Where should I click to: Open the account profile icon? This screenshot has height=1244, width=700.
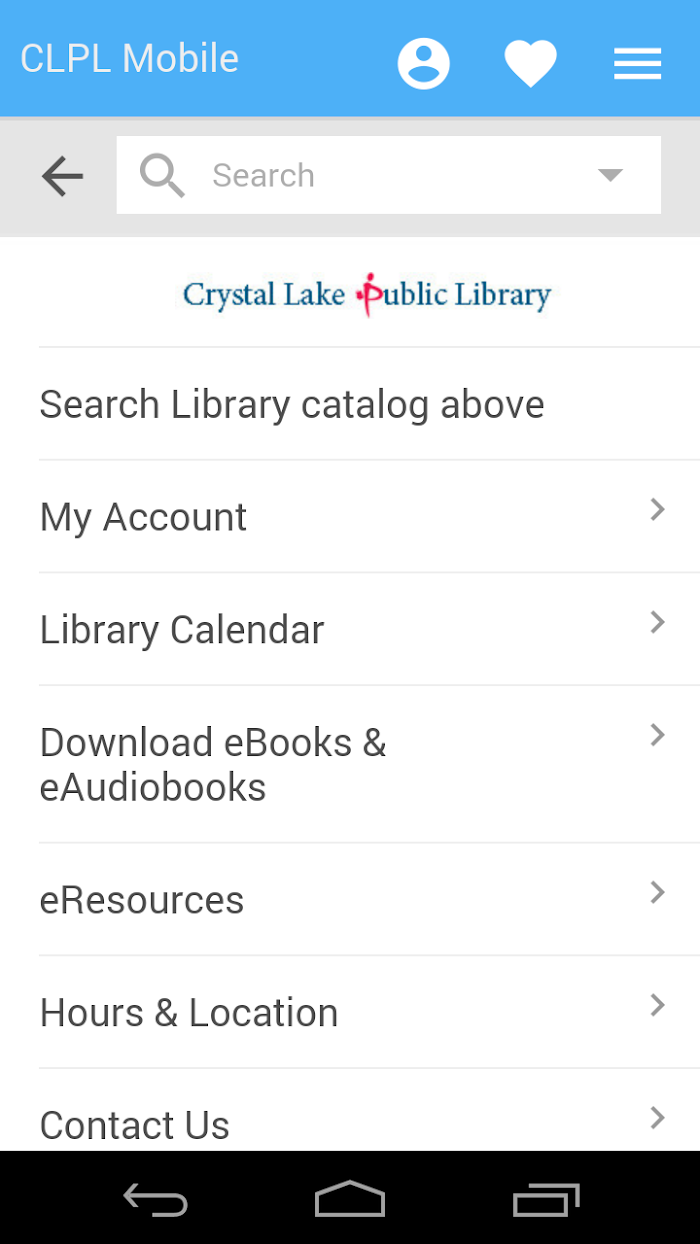point(424,63)
